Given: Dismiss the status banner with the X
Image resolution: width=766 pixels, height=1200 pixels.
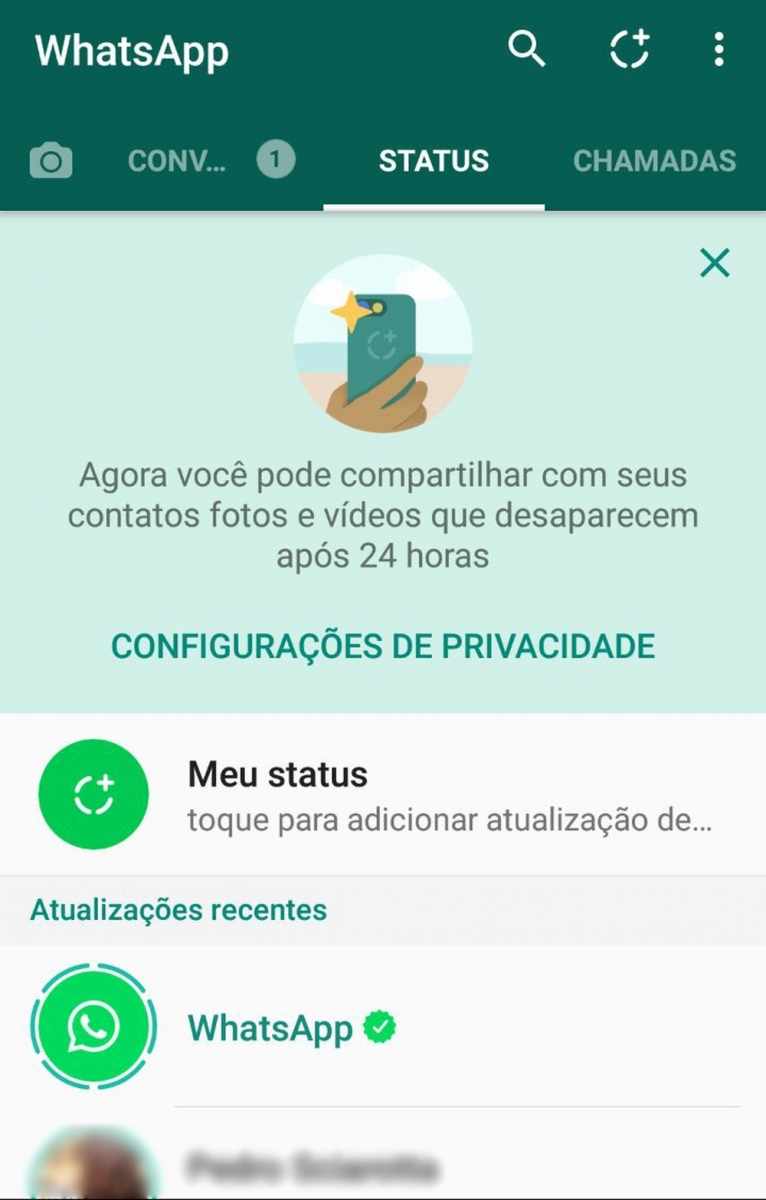Looking at the screenshot, I should (x=714, y=263).
